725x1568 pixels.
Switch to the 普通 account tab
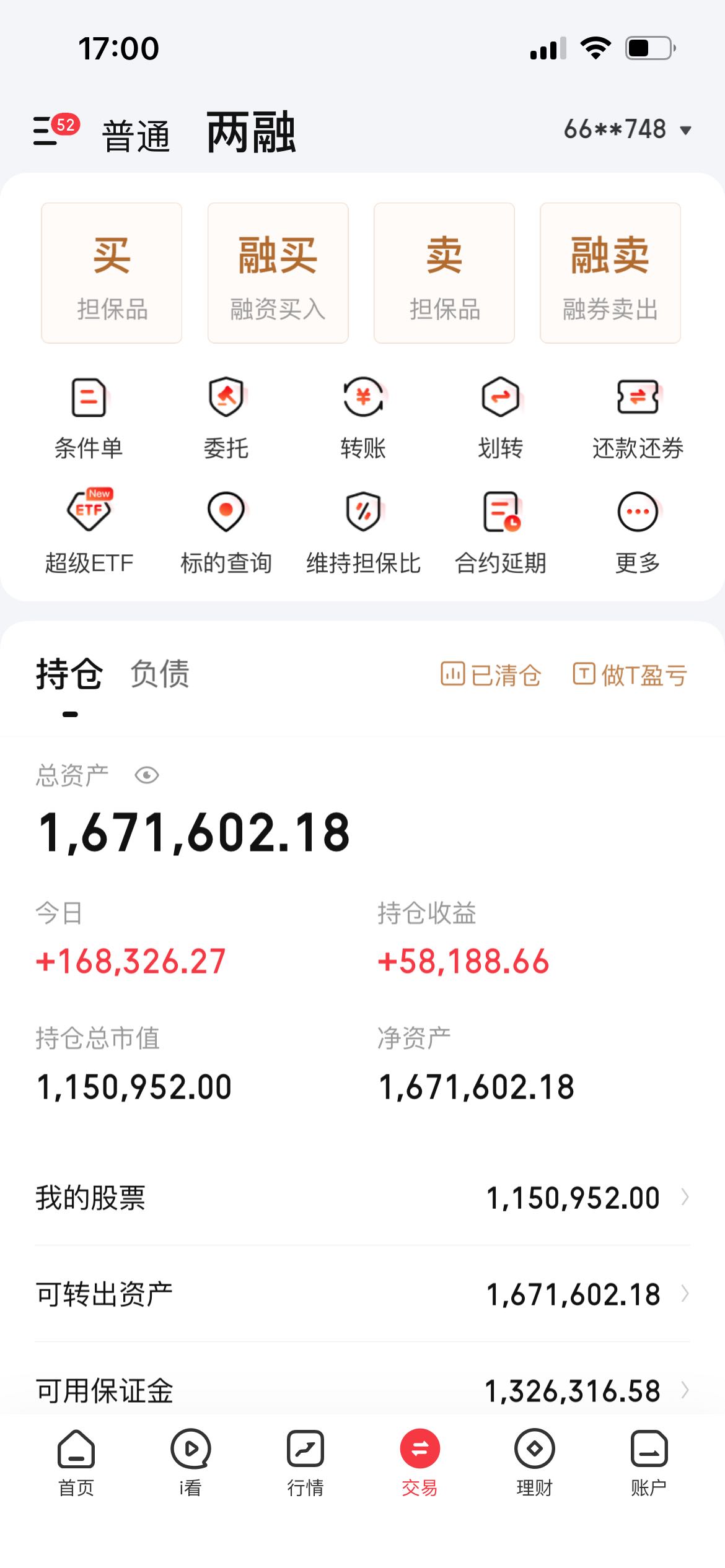136,136
